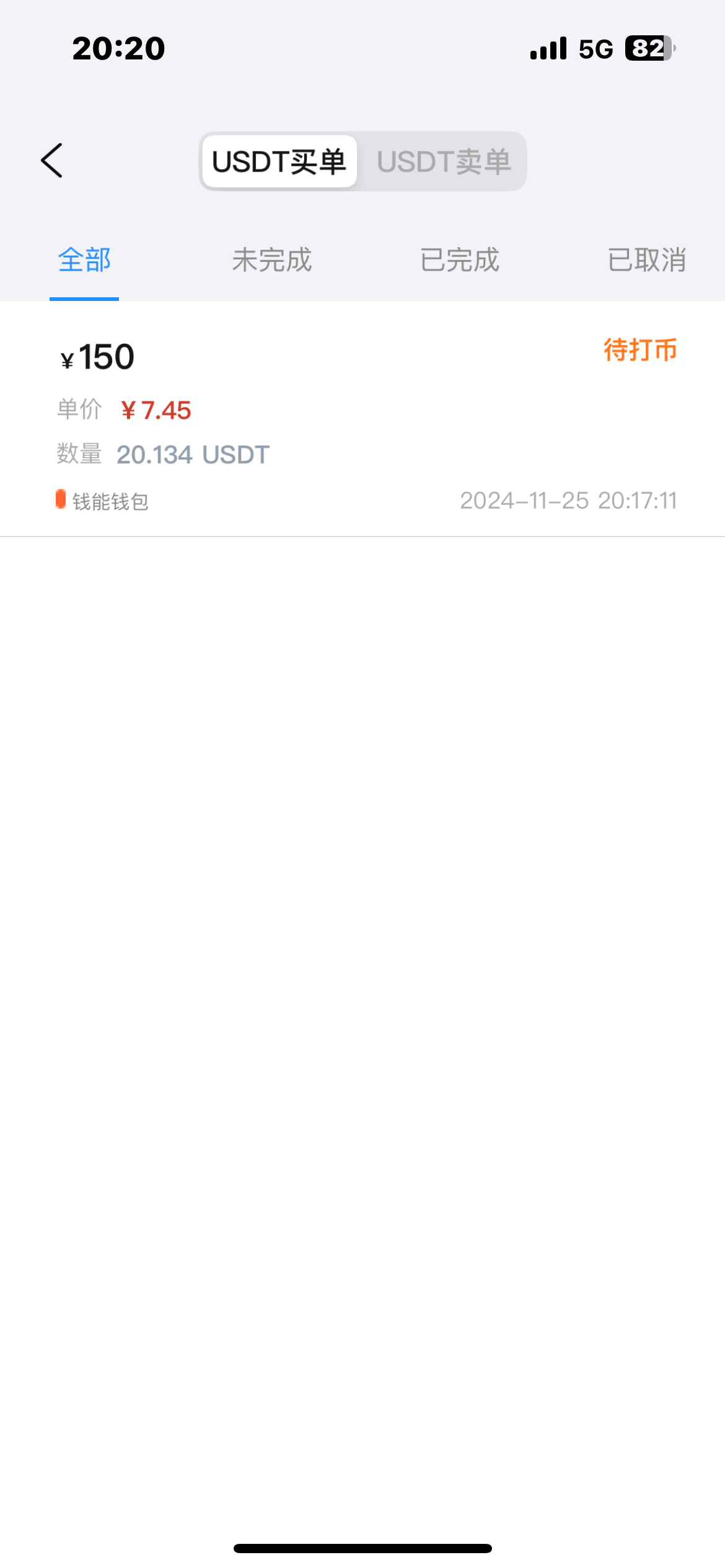Select the USDT买单 segment
725x1568 pixels.
pyautogui.click(x=279, y=162)
